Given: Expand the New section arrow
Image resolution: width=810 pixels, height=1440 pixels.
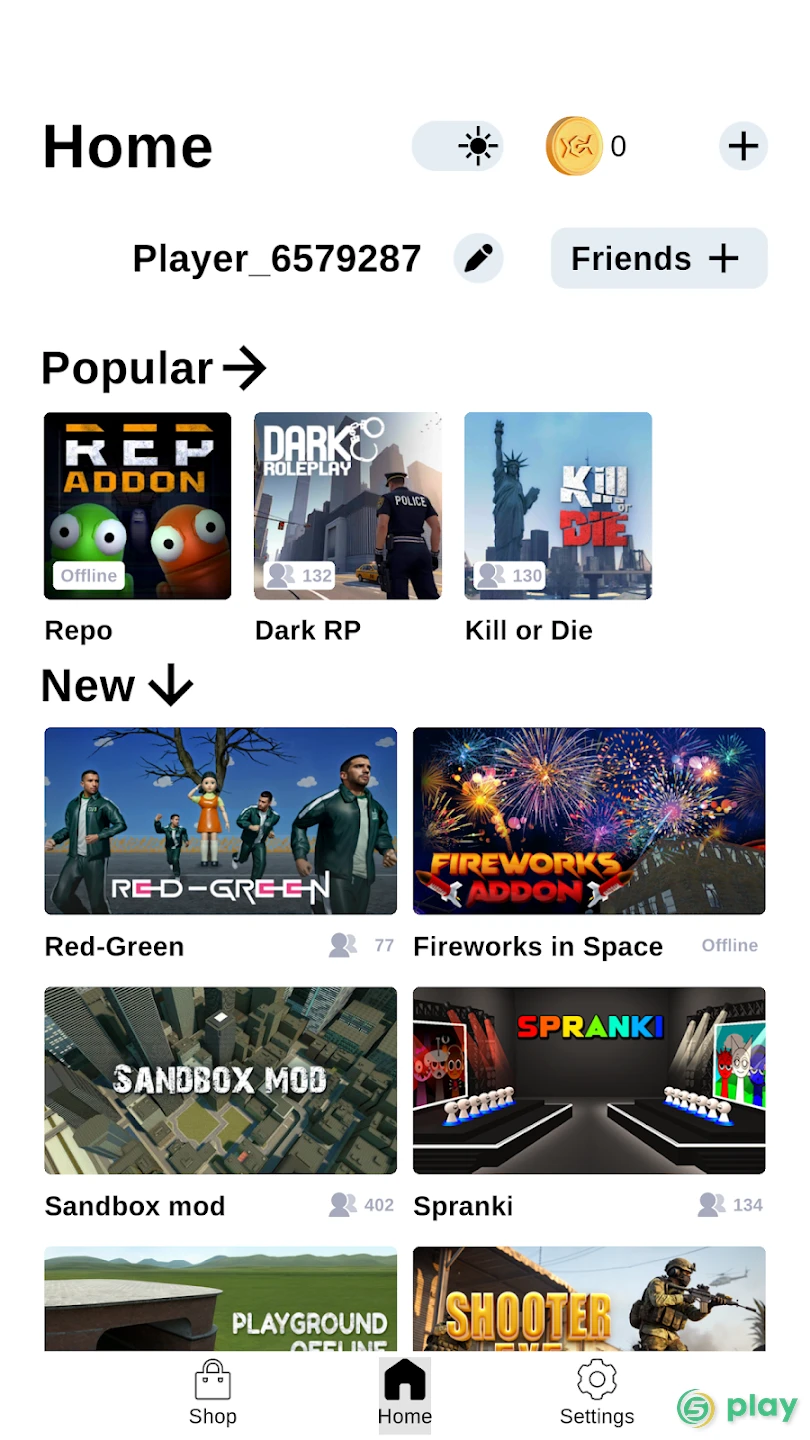Looking at the screenshot, I should click(170, 686).
